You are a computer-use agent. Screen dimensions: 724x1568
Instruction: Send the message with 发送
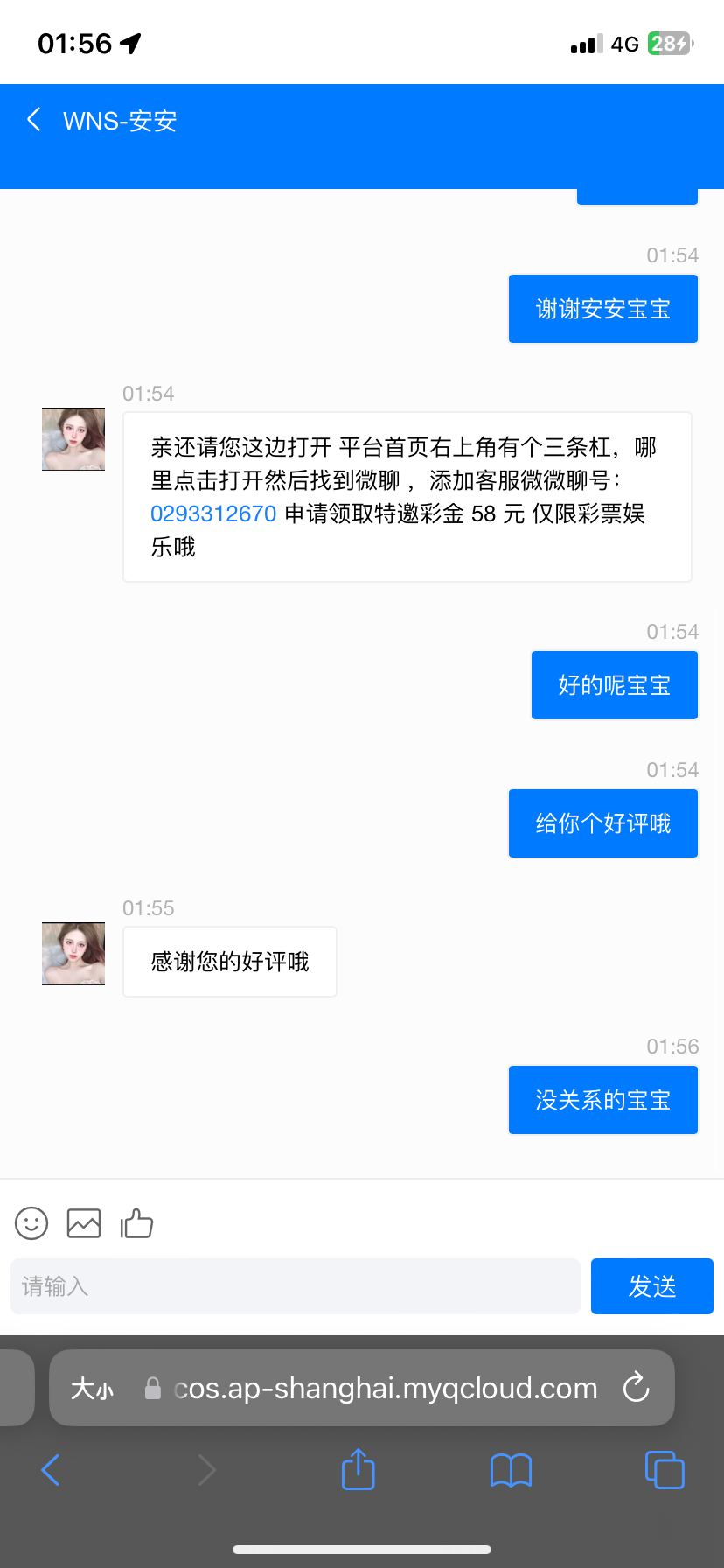pos(651,1286)
